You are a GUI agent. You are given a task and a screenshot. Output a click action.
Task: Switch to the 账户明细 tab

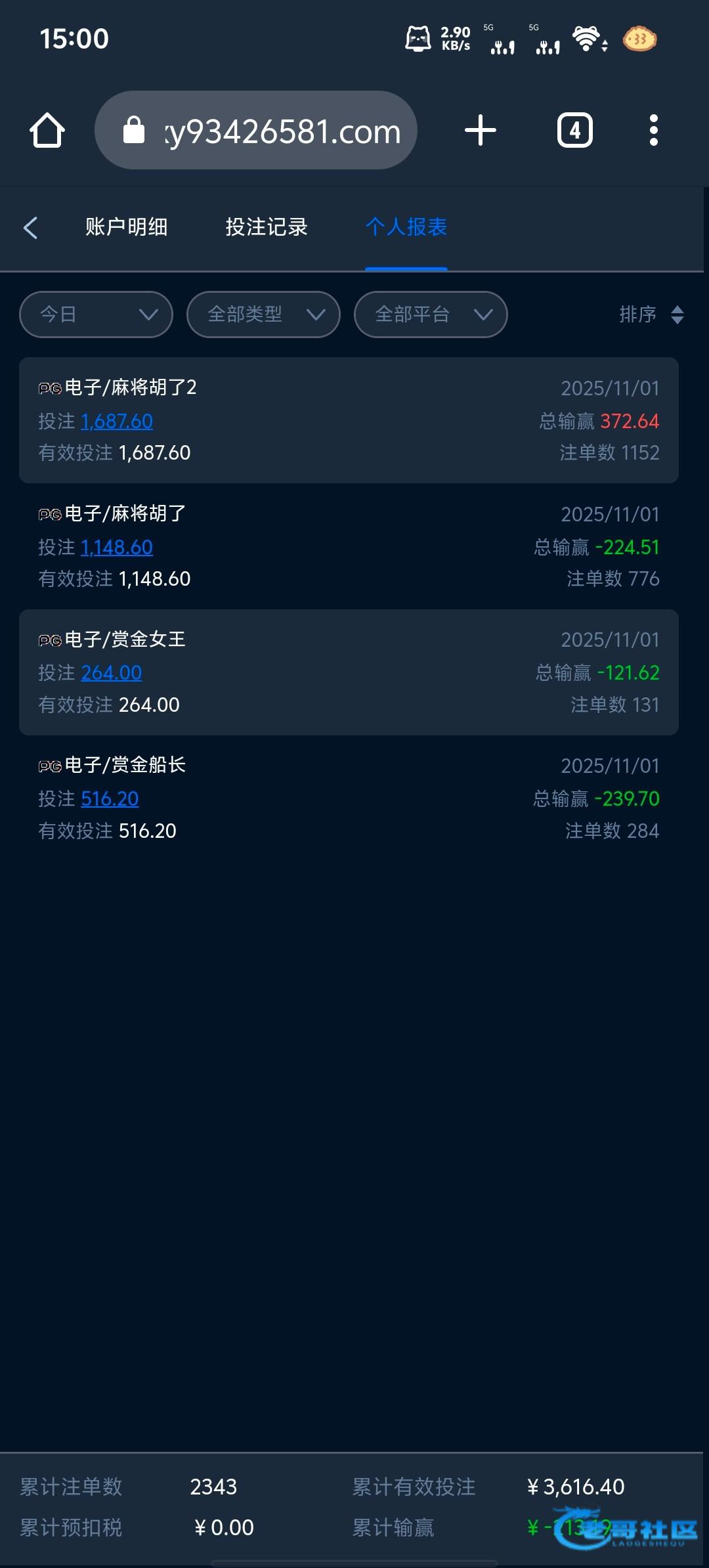coord(126,227)
